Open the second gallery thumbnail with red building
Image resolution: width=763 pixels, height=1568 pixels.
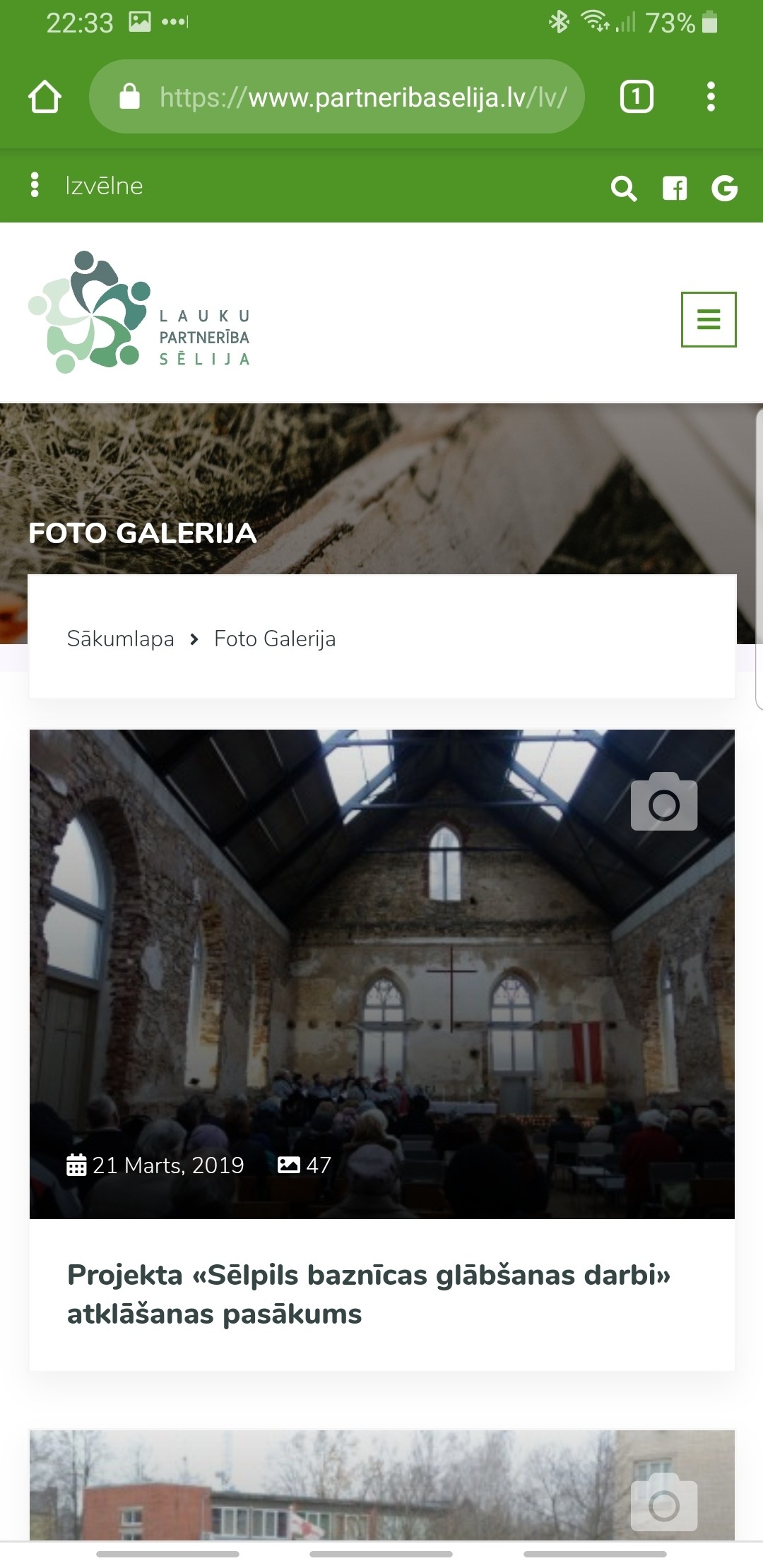point(381,1485)
